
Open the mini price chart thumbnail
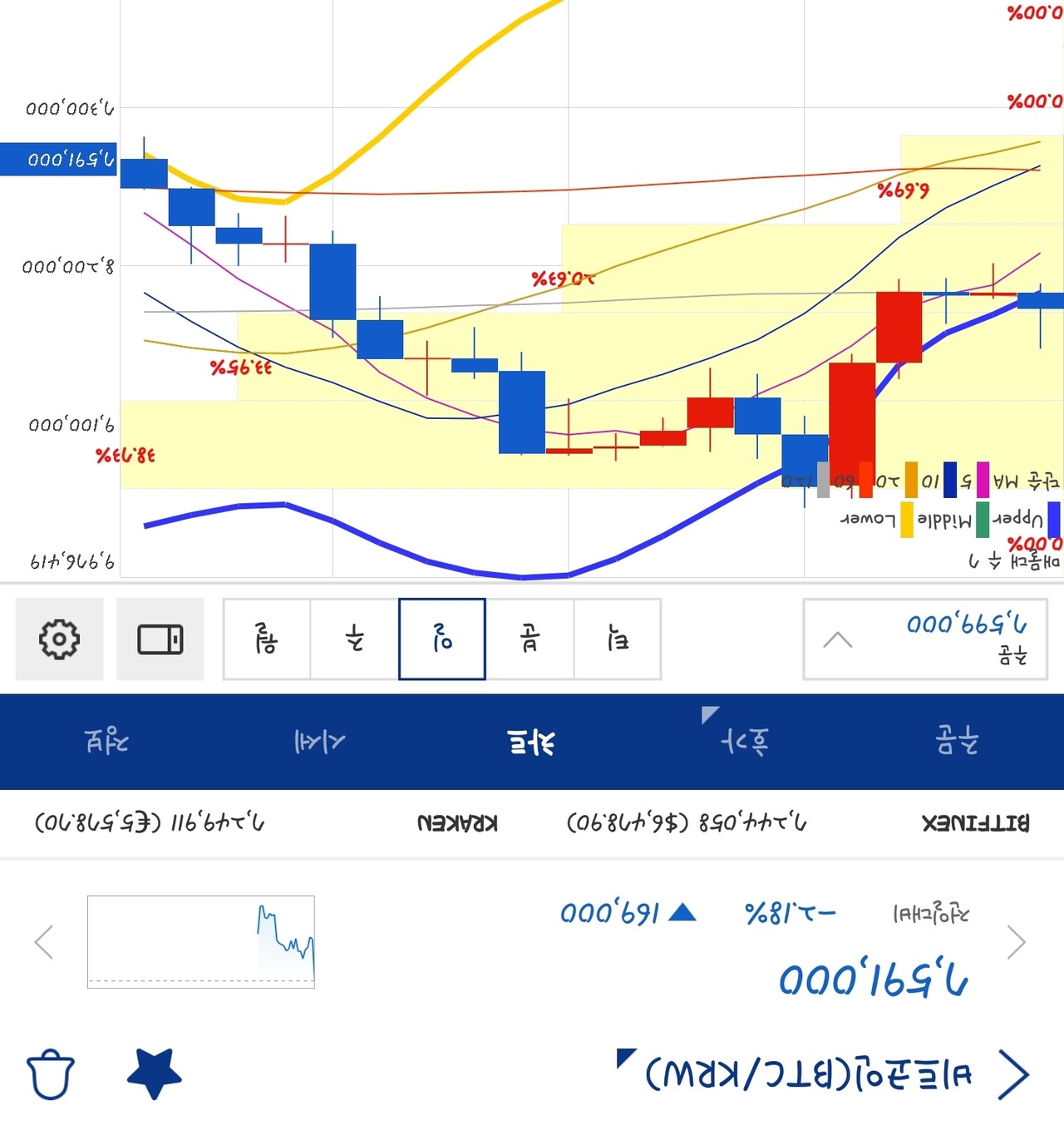(x=201, y=941)
